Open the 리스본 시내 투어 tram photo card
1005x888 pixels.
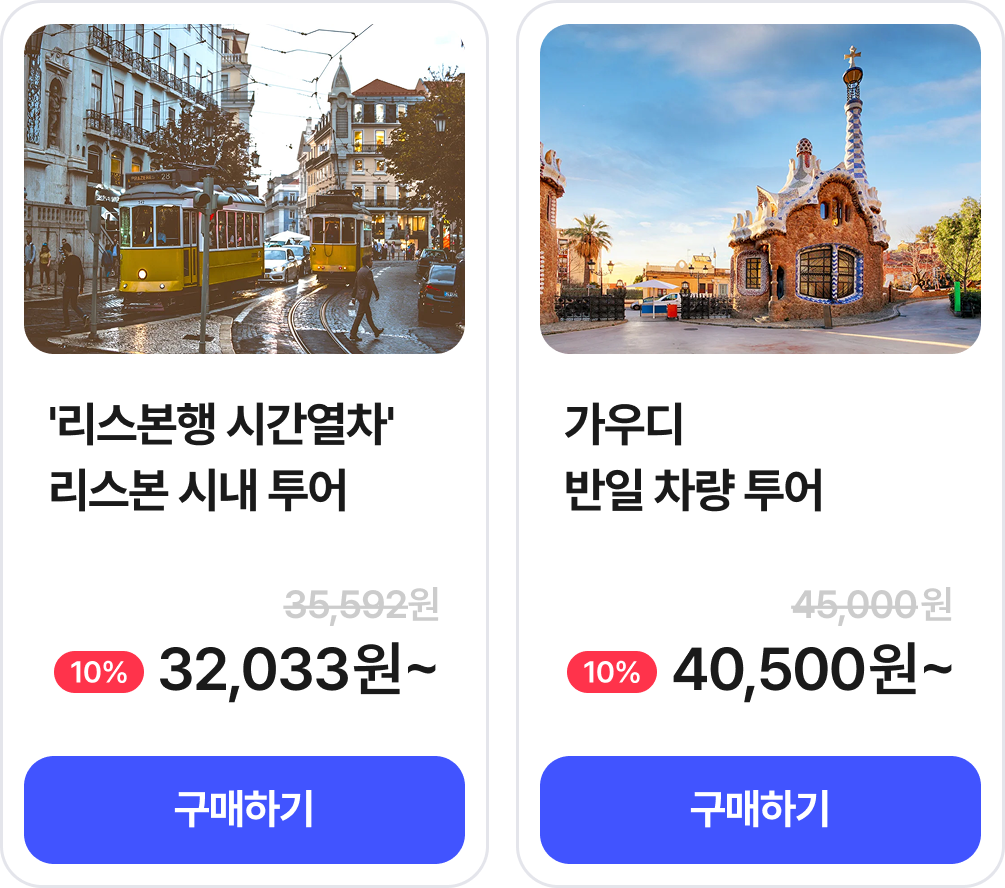[244, 189]
